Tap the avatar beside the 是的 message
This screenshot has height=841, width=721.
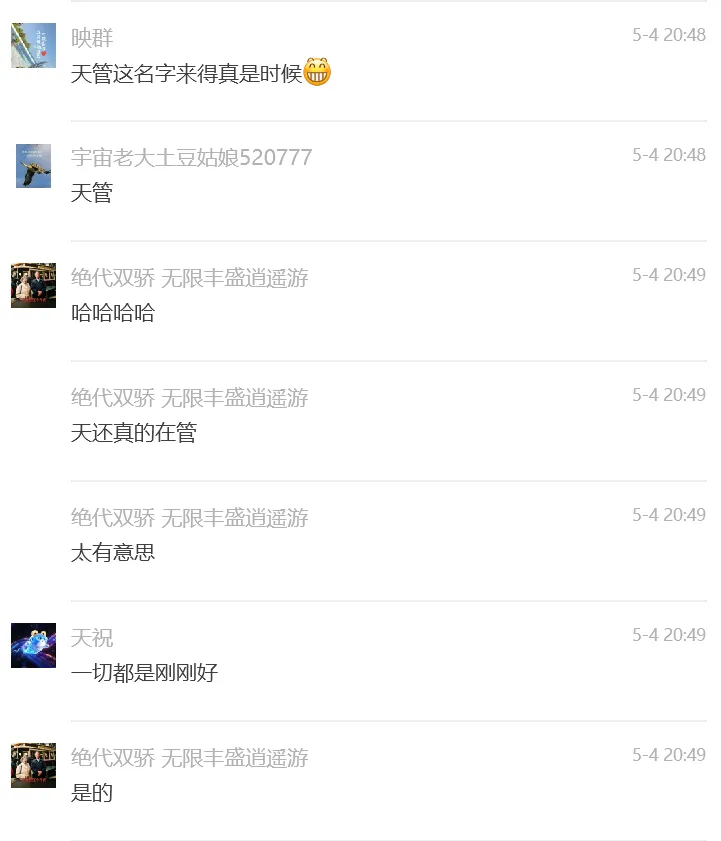[33, 765]
